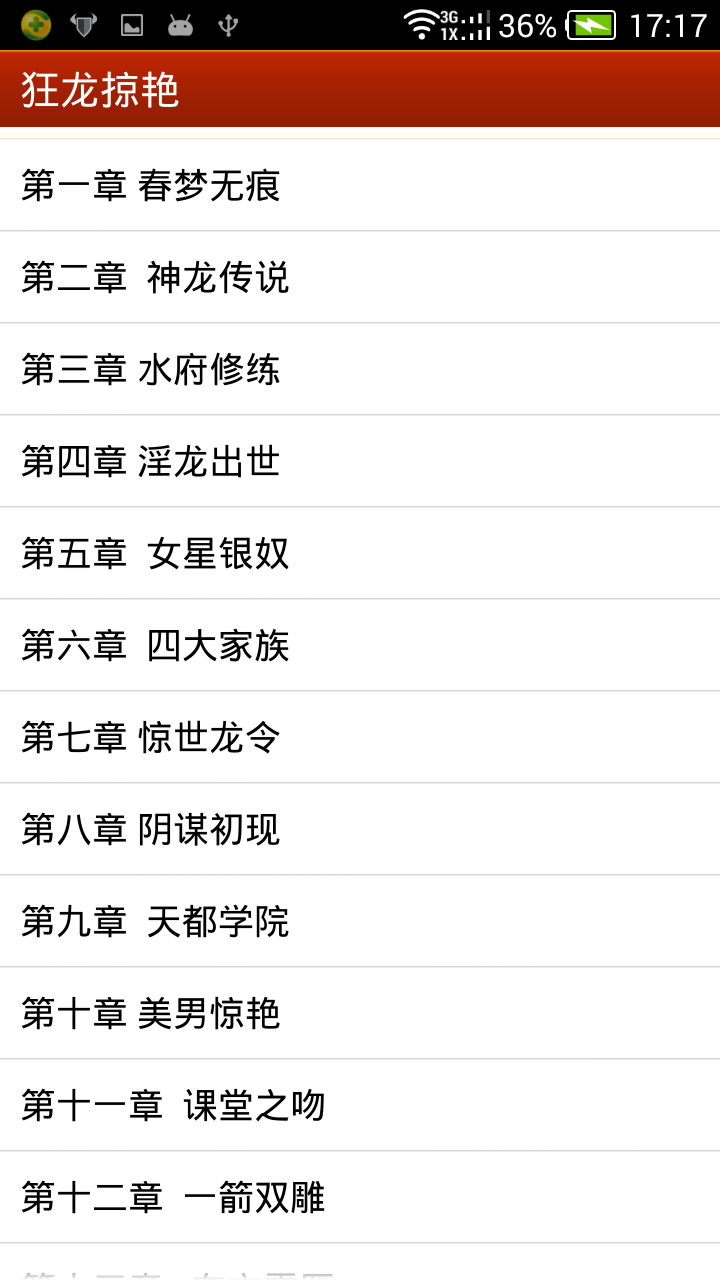Tap chapter 第六章 四大家族

tap(360, 645)
